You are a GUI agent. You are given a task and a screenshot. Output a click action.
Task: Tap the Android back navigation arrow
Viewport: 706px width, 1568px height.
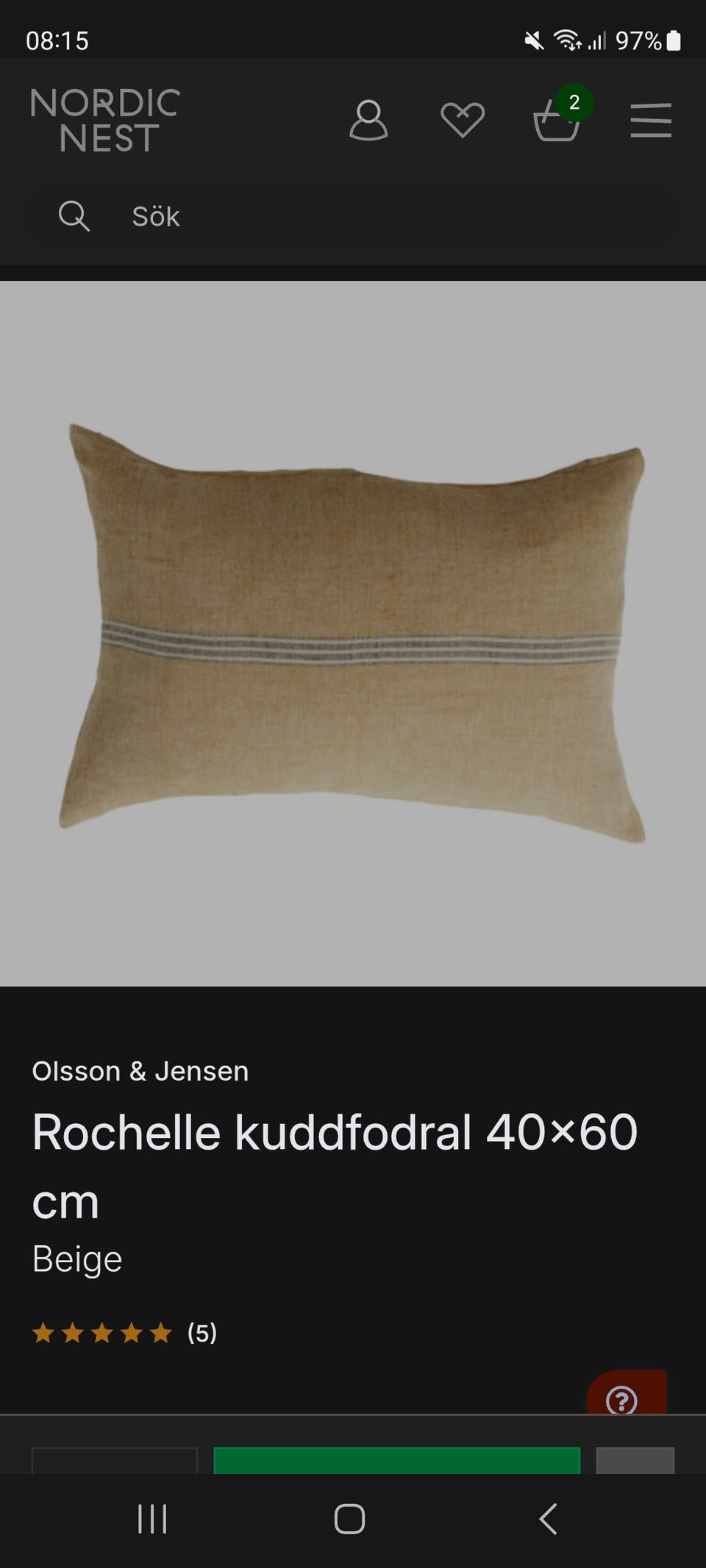[x=547, y=1520]
